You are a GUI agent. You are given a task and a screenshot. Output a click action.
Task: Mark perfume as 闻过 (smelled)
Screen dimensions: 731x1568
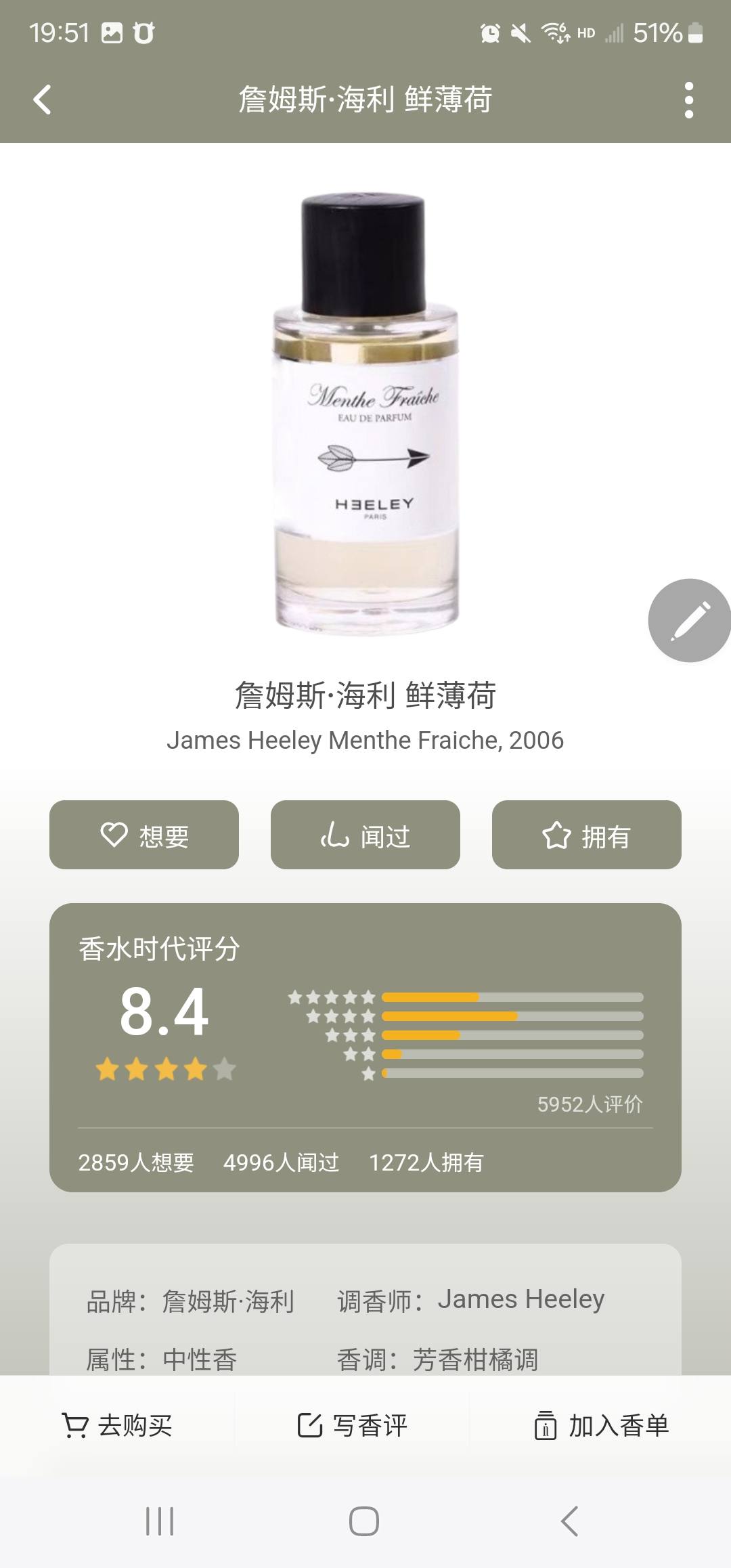click(x=365, y=835)
